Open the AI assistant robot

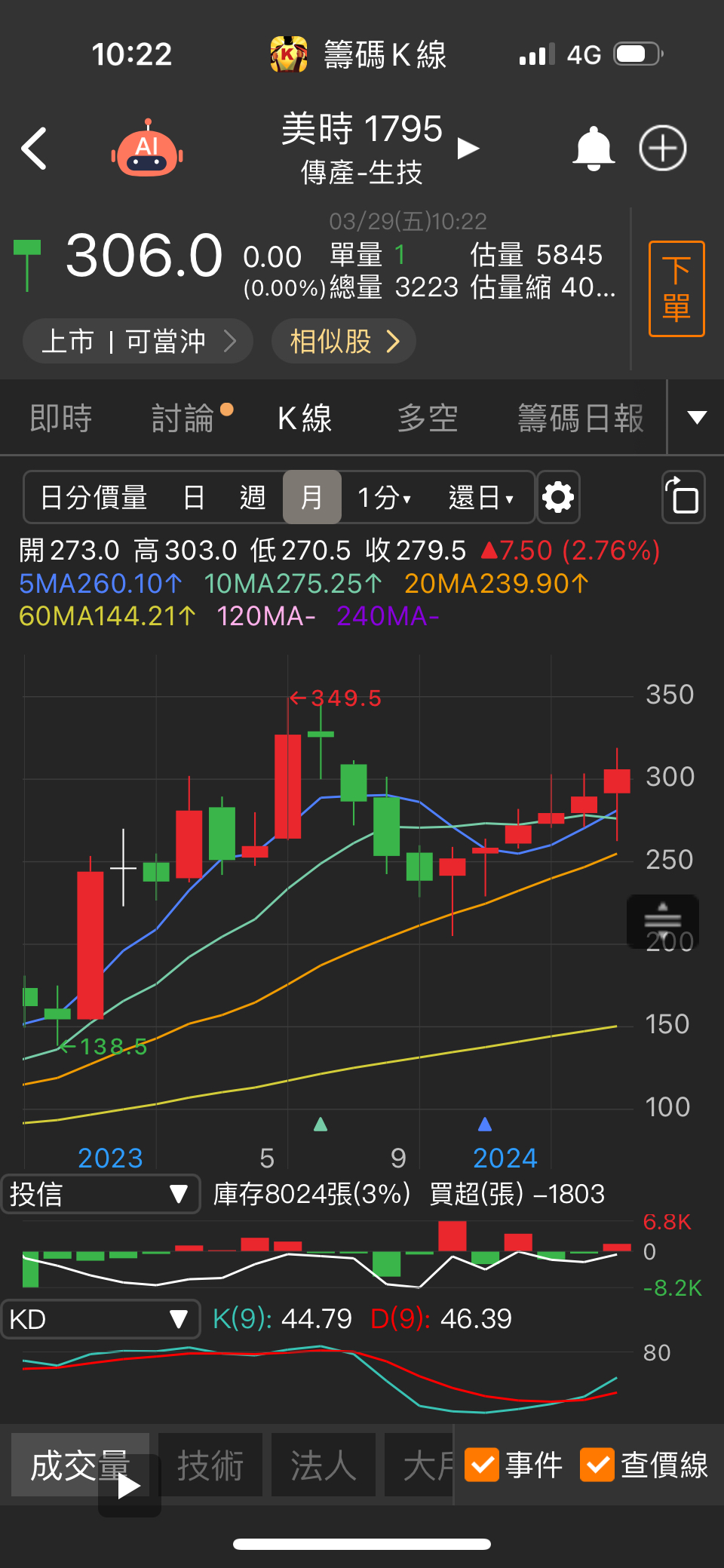[146, 149]
